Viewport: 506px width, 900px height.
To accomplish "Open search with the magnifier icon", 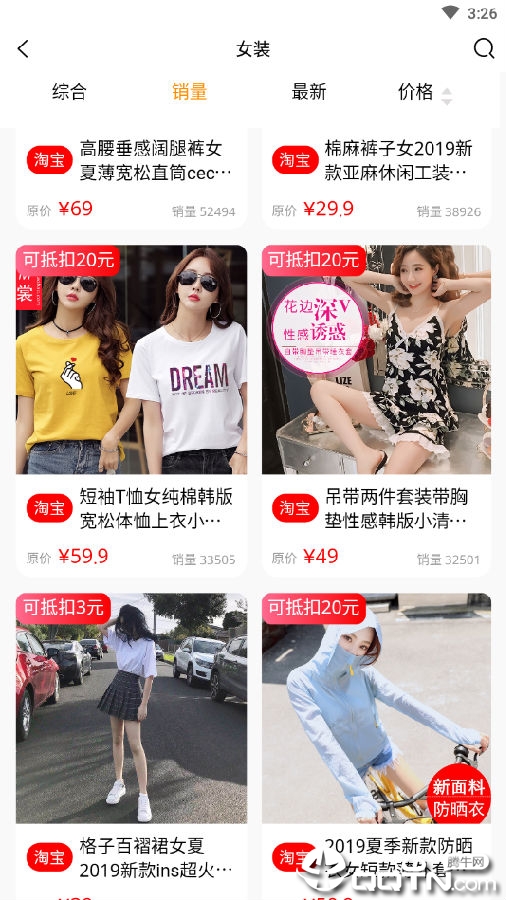I will point(484,49).
